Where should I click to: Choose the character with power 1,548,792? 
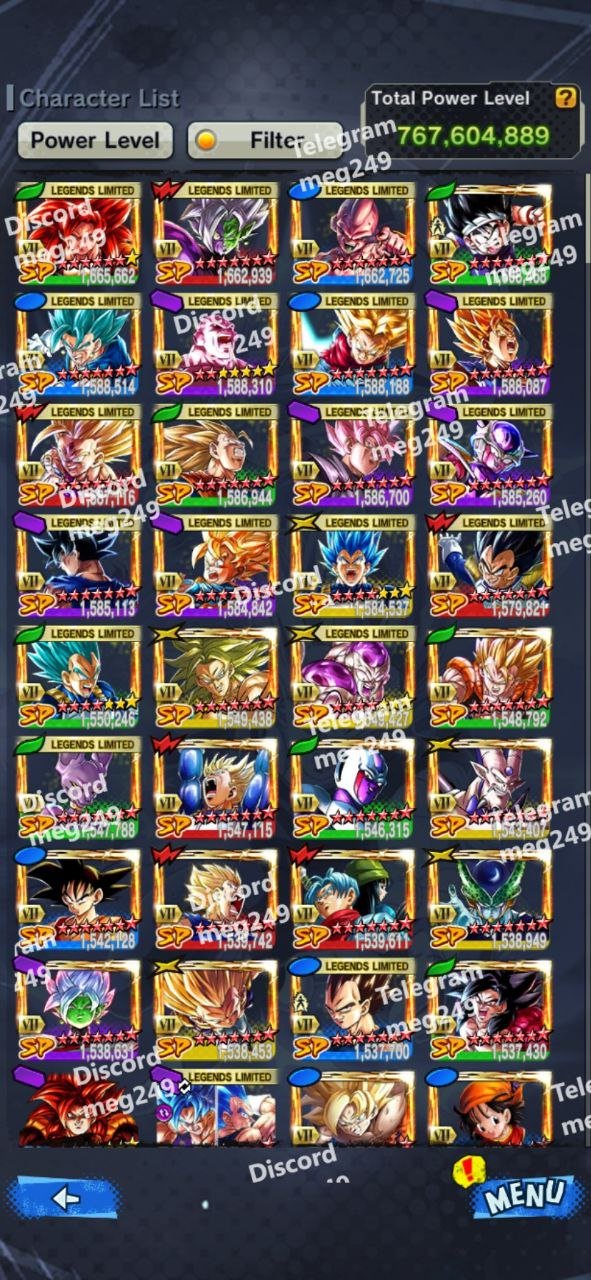tap(490, 676)
